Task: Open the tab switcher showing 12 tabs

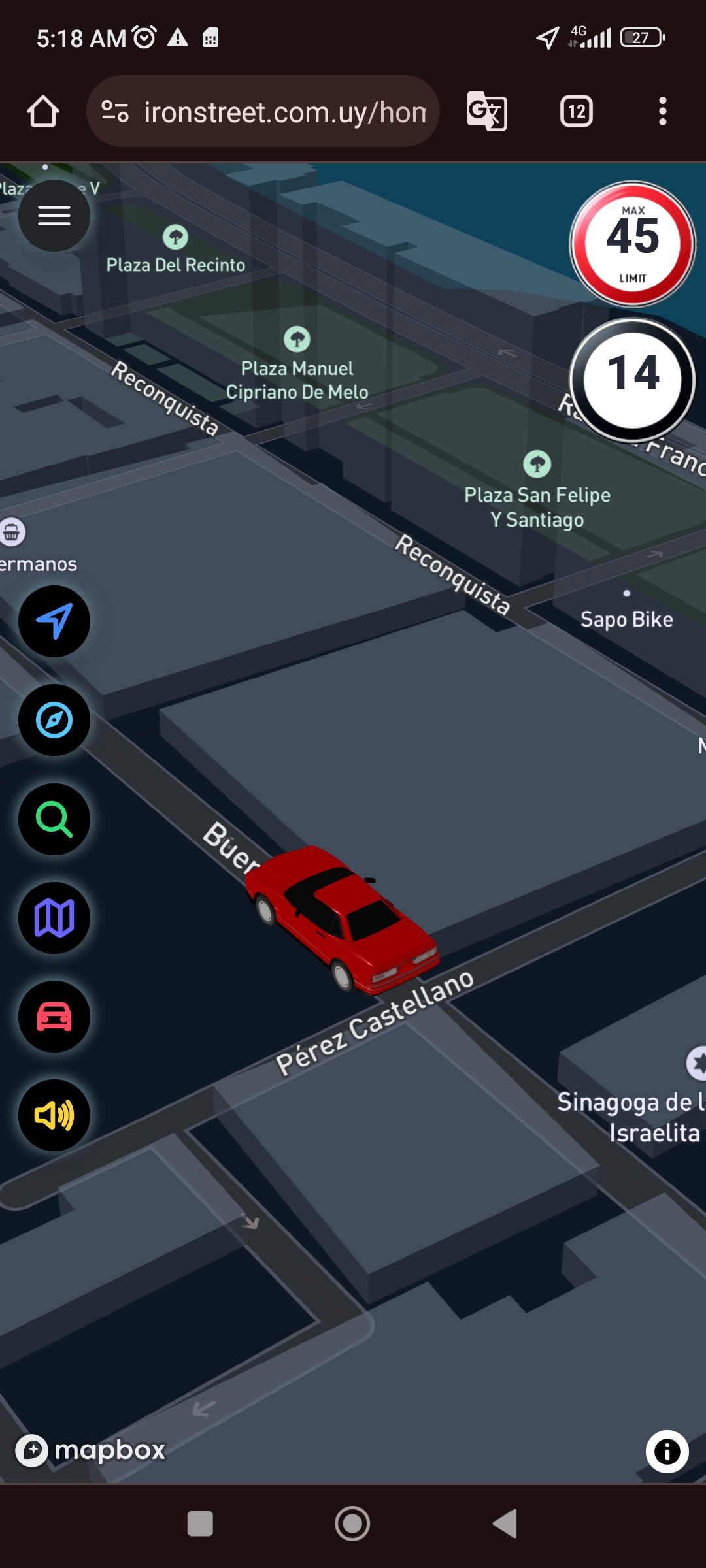Action: [x=576, y=112]
